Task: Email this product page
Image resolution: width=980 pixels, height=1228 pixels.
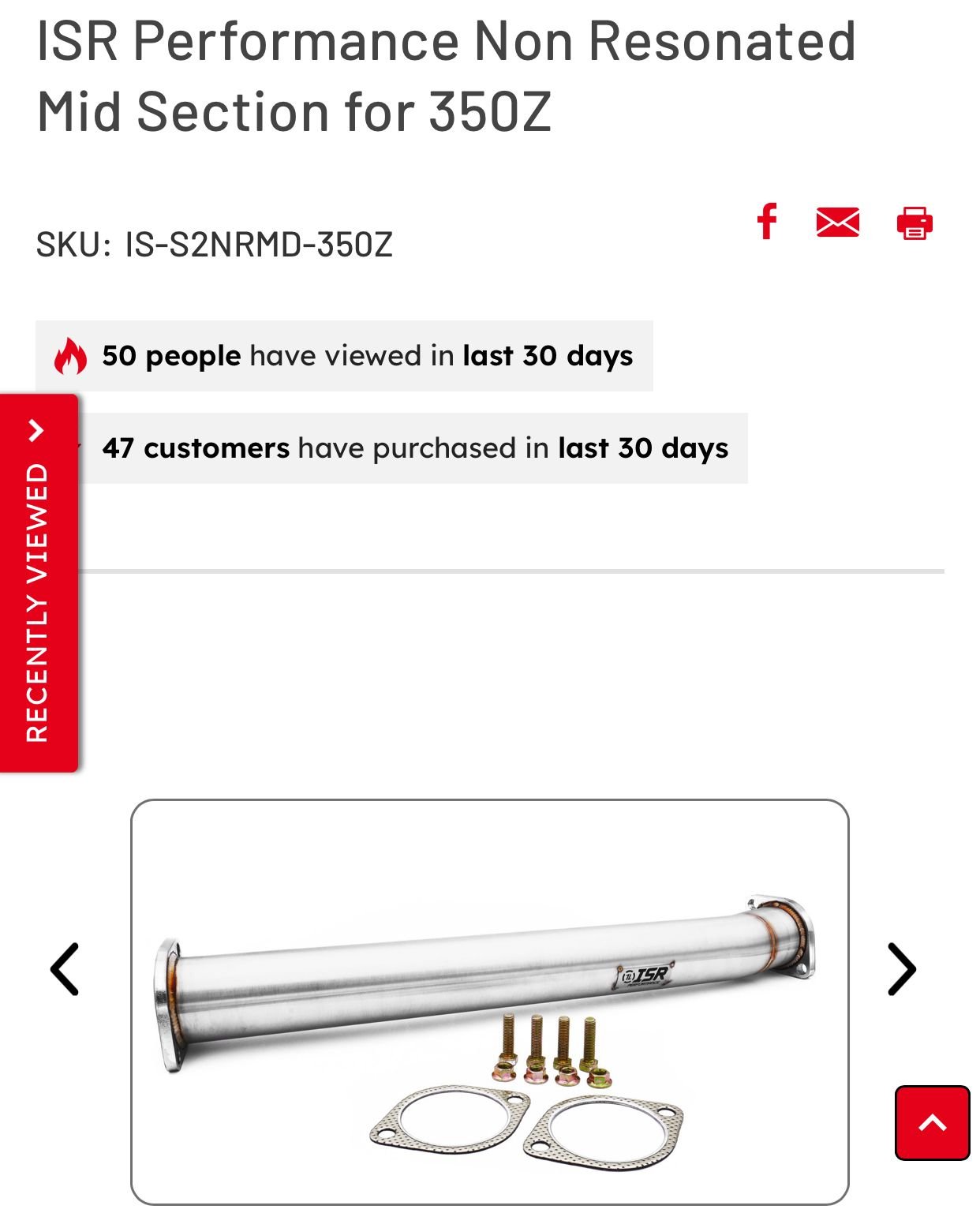Action: (837, 223)
